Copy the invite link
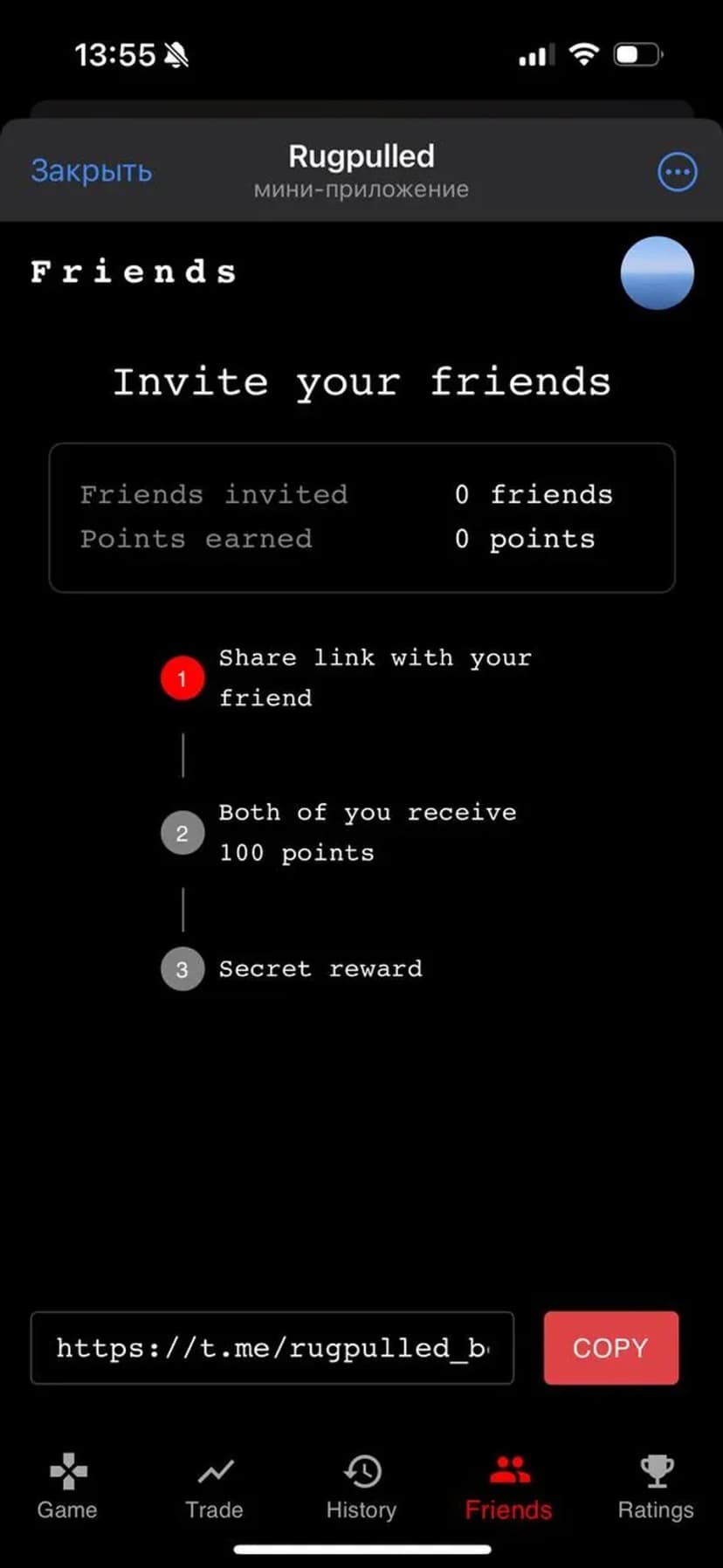The image size is (723, 1568). pos(610,1347)
